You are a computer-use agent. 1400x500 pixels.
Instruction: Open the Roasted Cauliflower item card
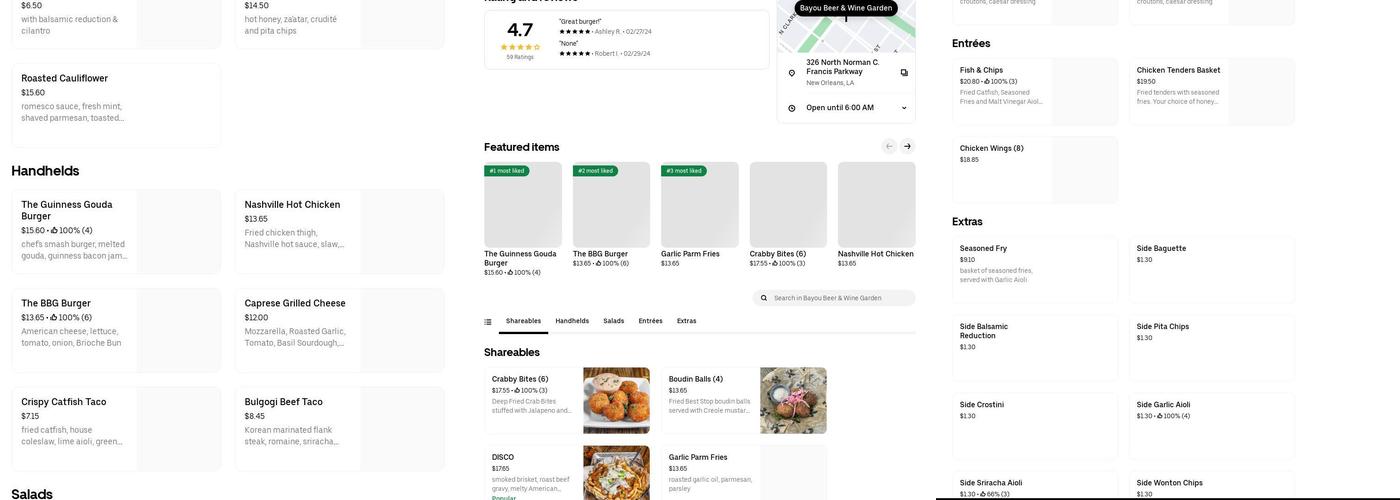115,105
